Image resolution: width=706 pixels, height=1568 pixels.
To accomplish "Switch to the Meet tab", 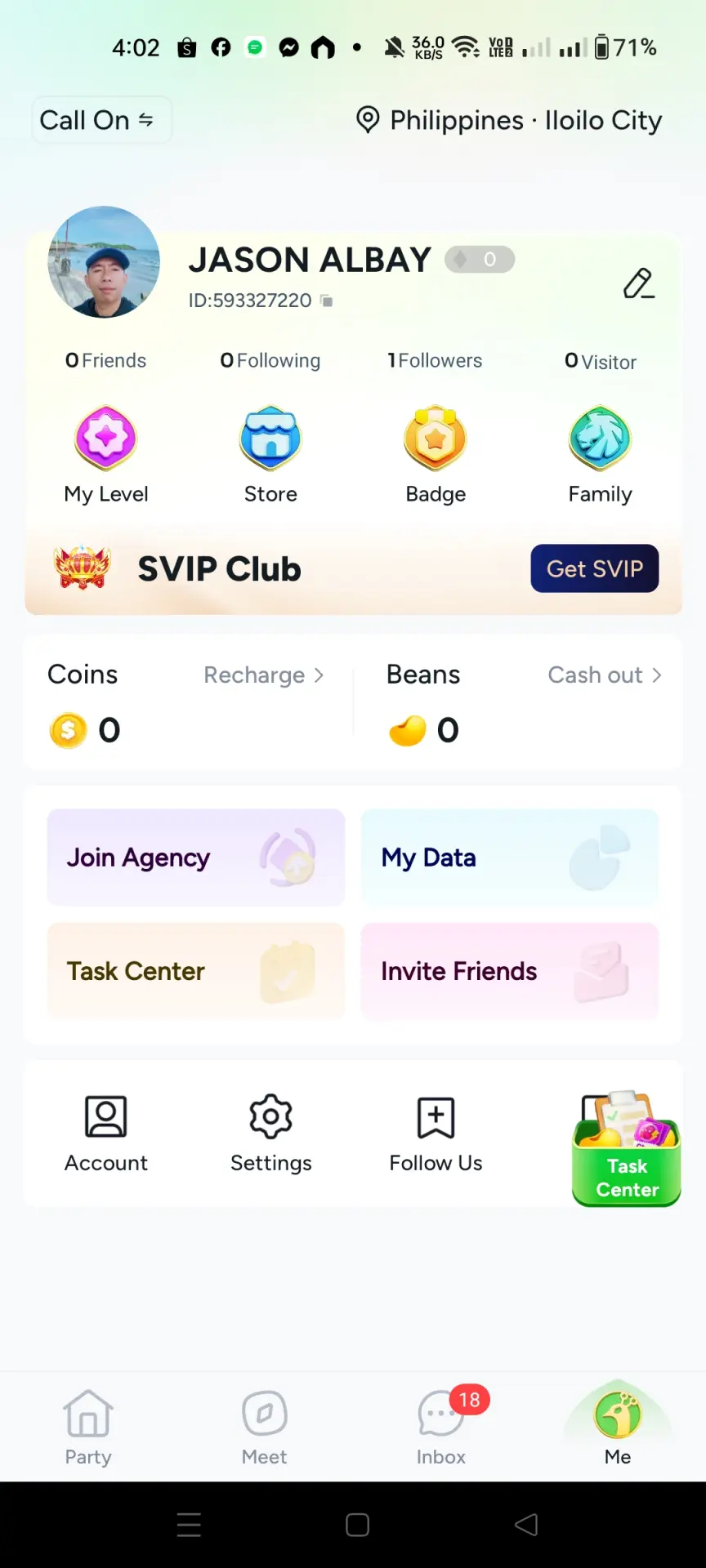I will [265, 1428].
